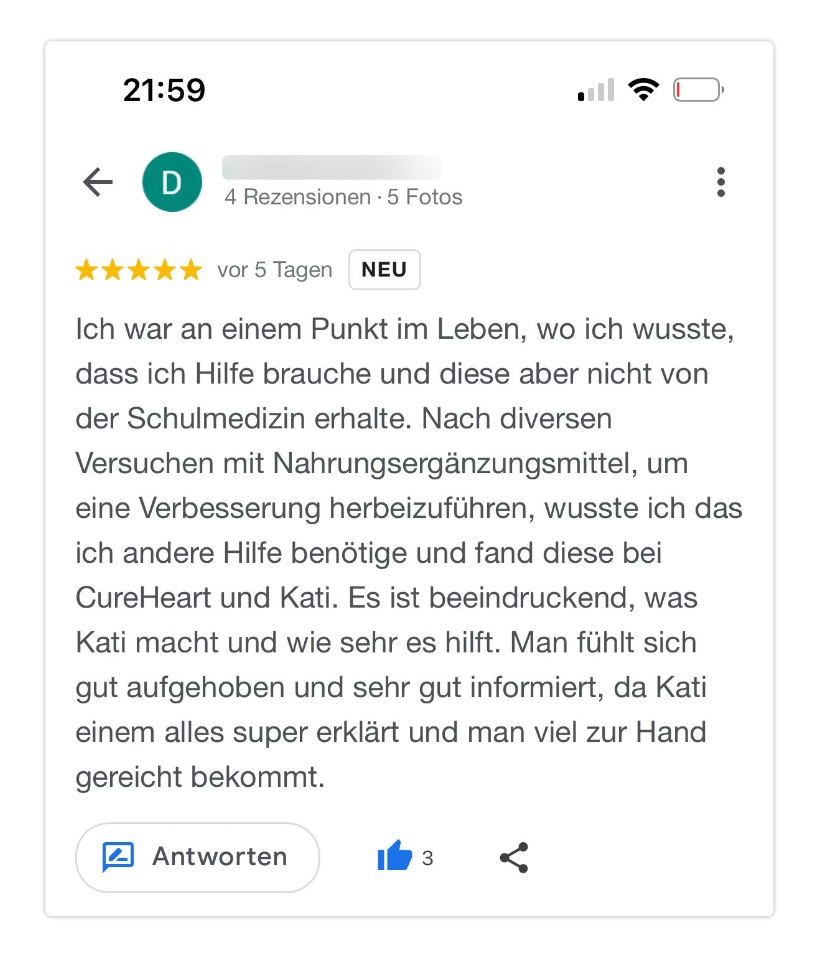Share this review
The image size is (816, 968).
(513, 857)
